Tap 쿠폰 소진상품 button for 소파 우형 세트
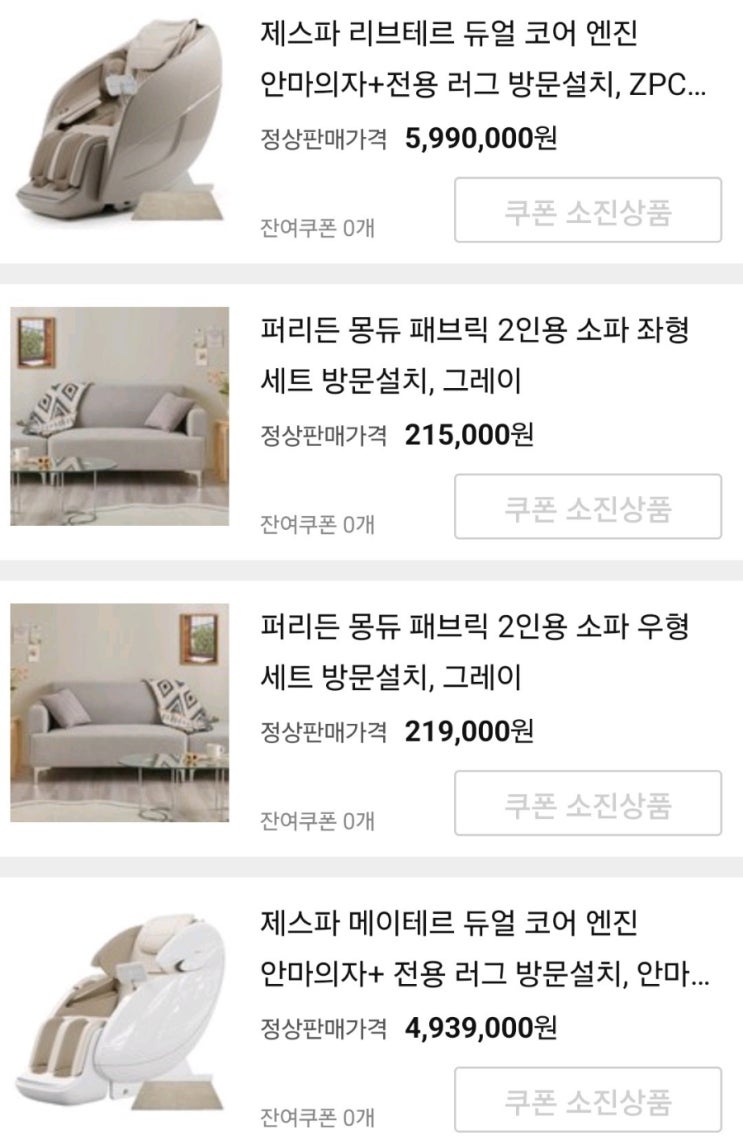 588,803
